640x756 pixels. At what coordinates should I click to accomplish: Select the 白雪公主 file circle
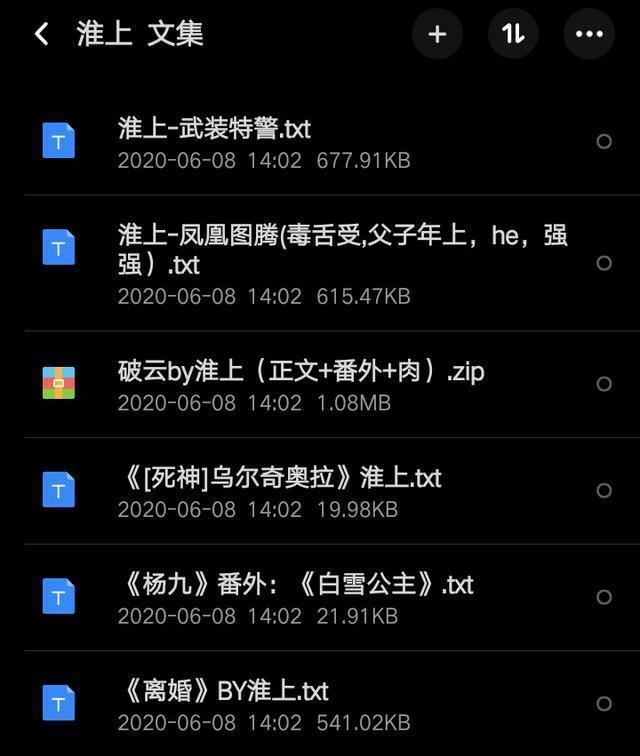[604, 597]
